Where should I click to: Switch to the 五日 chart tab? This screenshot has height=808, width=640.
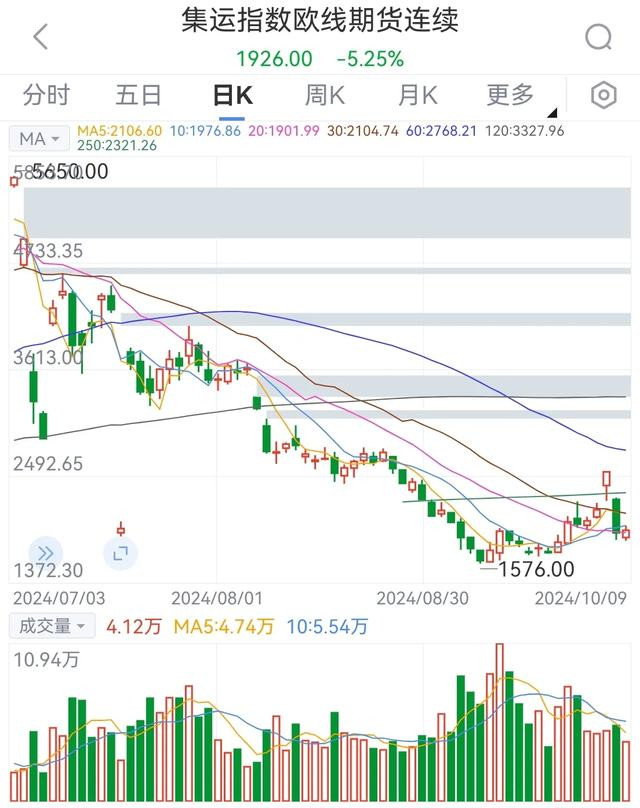pos(139,96)
